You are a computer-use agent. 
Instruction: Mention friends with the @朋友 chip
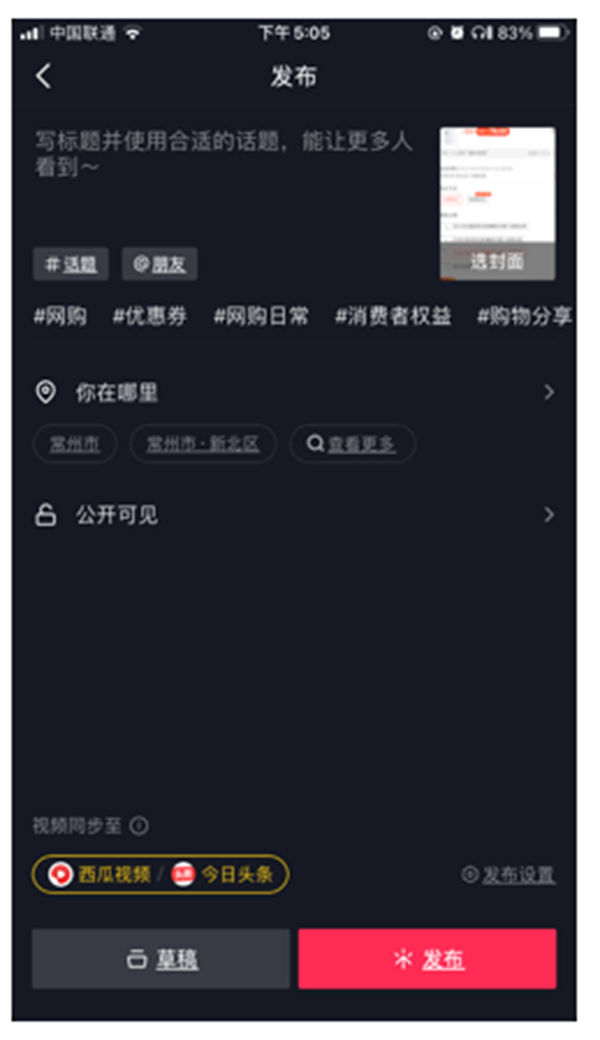[x=160, y=264]
